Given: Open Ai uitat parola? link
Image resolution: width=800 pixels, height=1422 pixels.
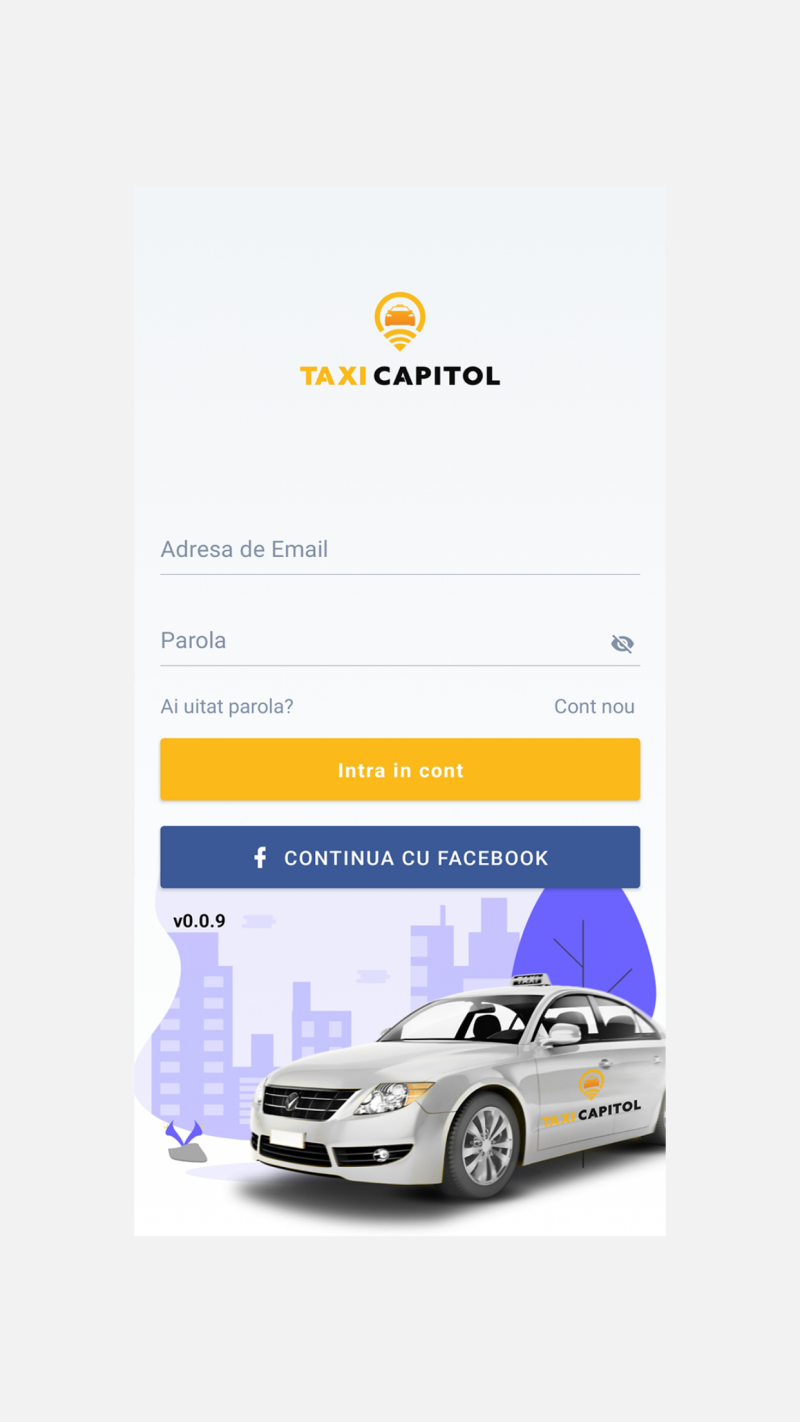Looking at the screenshot, I should (x=227, y=706).
